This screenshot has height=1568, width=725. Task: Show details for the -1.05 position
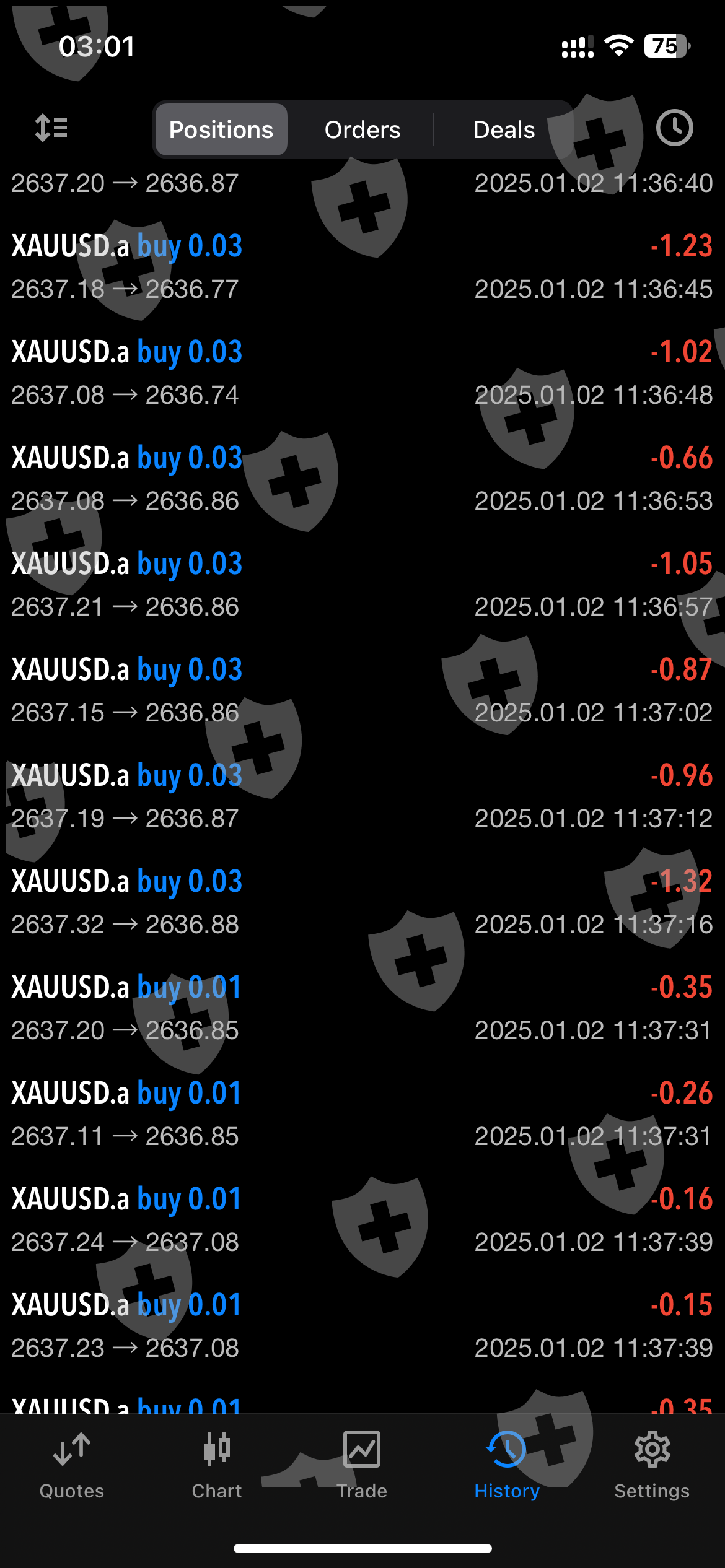click(362, 585)
